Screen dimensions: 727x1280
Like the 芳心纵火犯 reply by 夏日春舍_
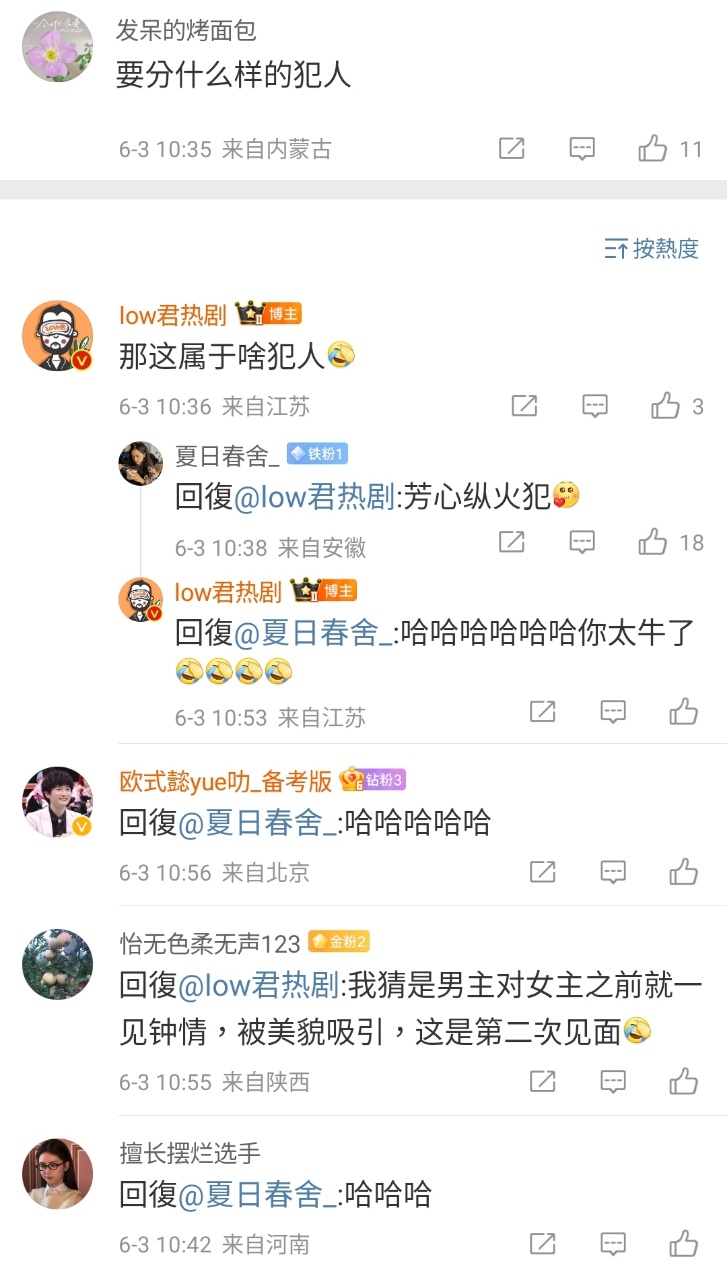(x=653, y=542)
